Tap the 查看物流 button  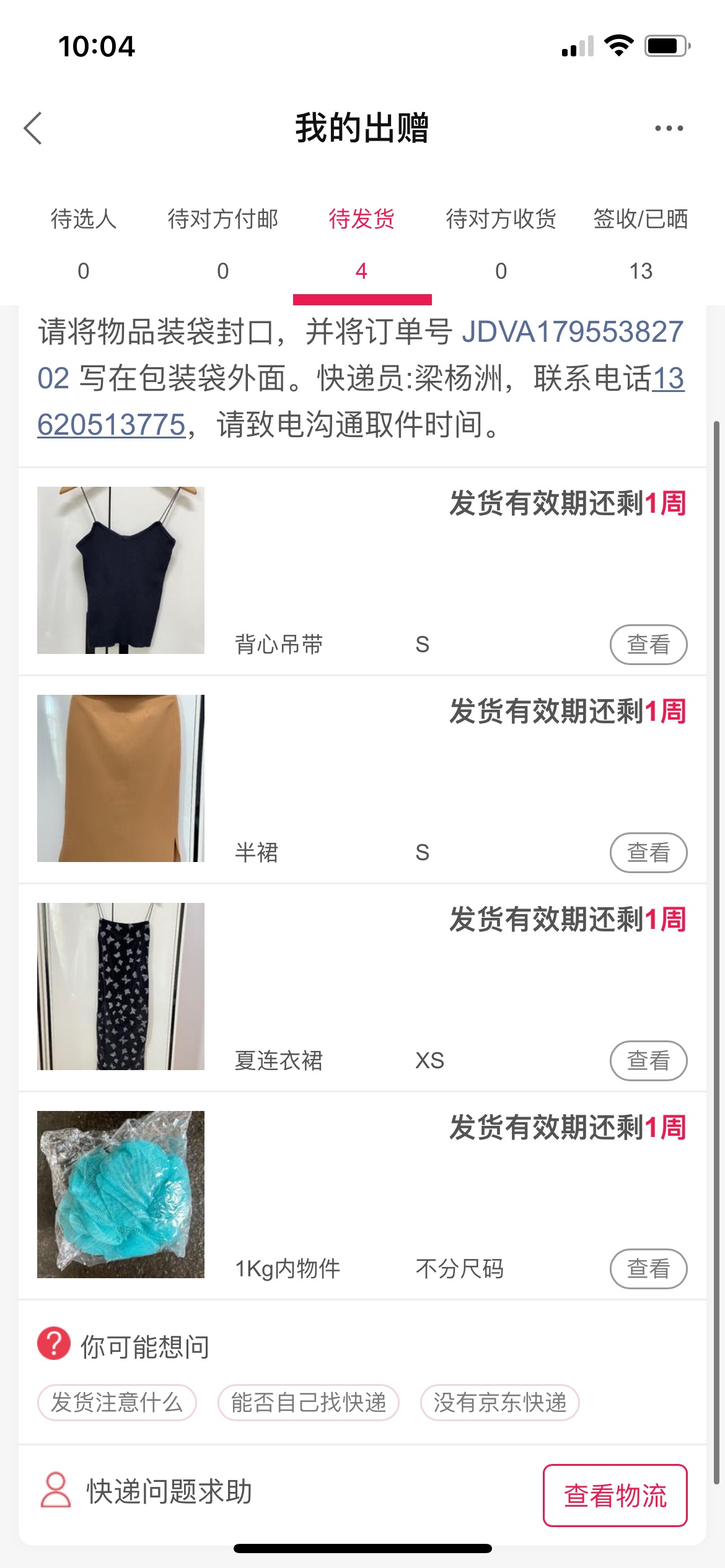tap(615, 1496)
